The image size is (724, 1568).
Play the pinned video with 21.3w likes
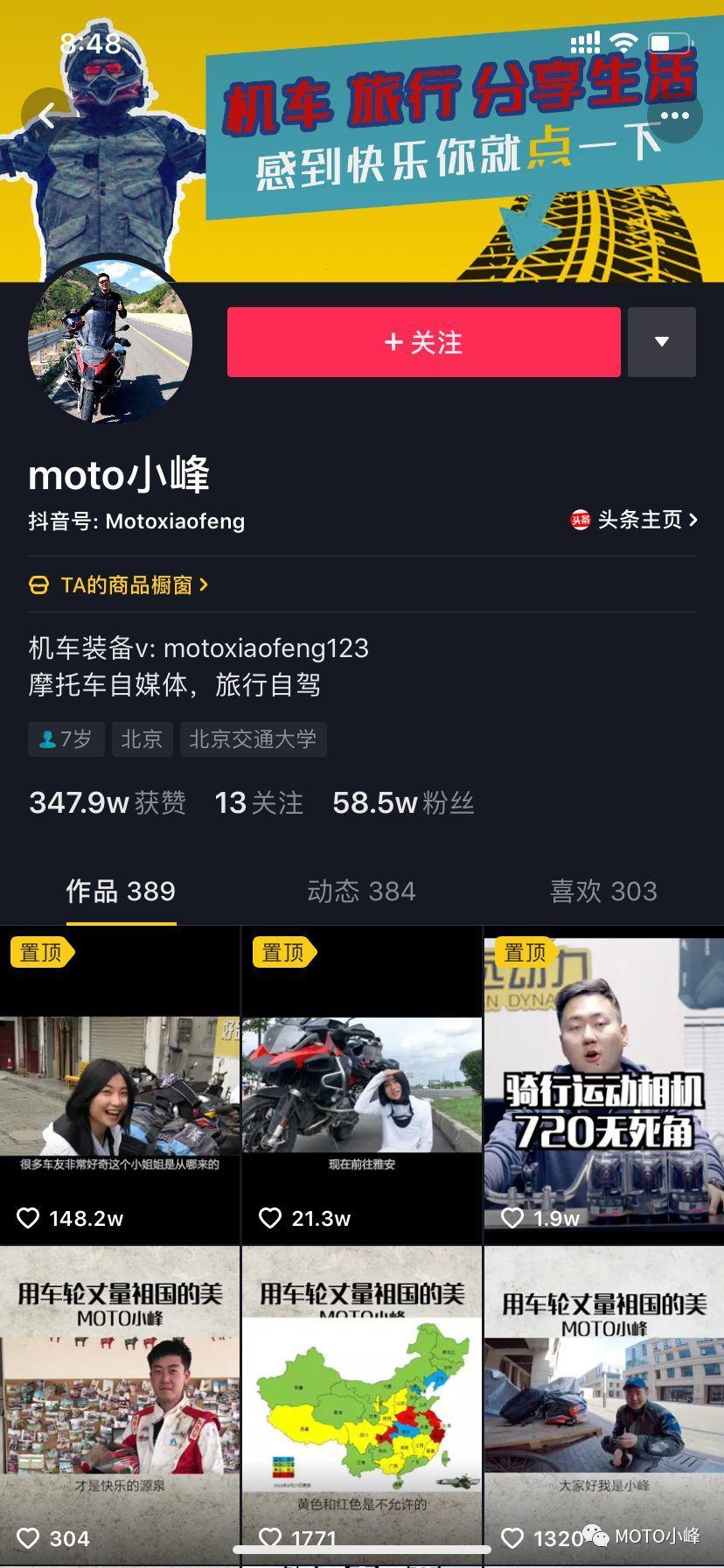(361, 1085)
